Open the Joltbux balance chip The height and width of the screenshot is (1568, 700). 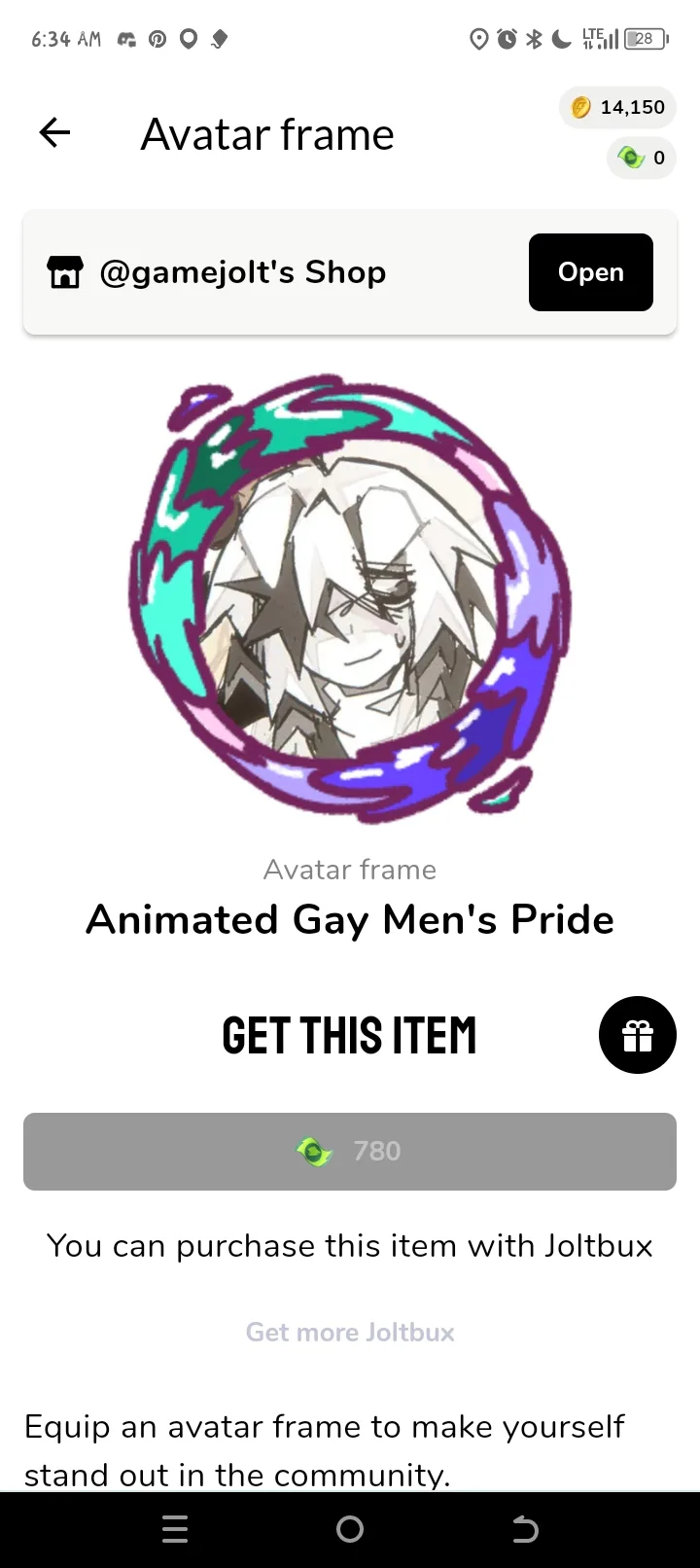pos(641,158)
